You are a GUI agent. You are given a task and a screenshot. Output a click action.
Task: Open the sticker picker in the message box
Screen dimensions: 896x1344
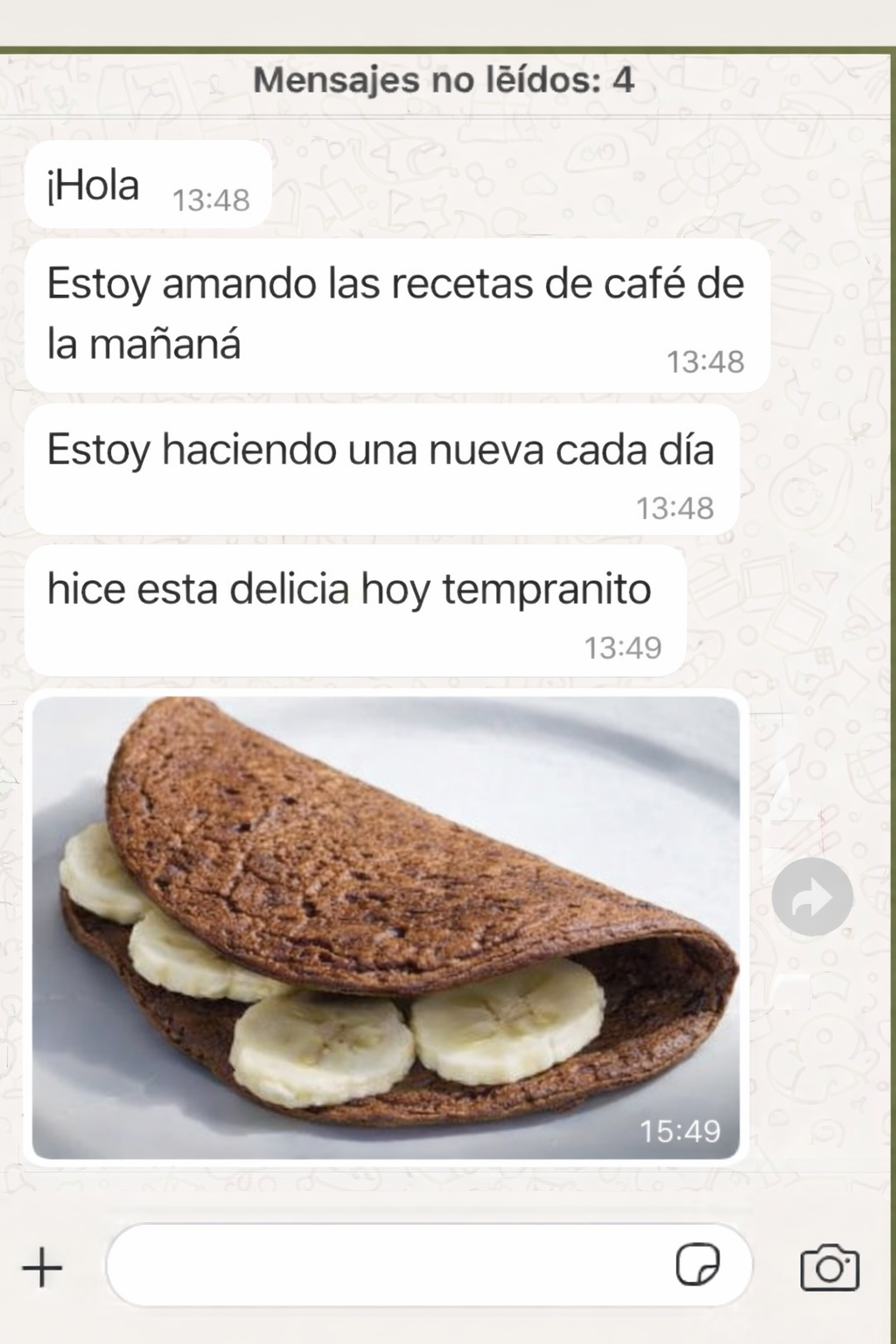pos(697,1265)
